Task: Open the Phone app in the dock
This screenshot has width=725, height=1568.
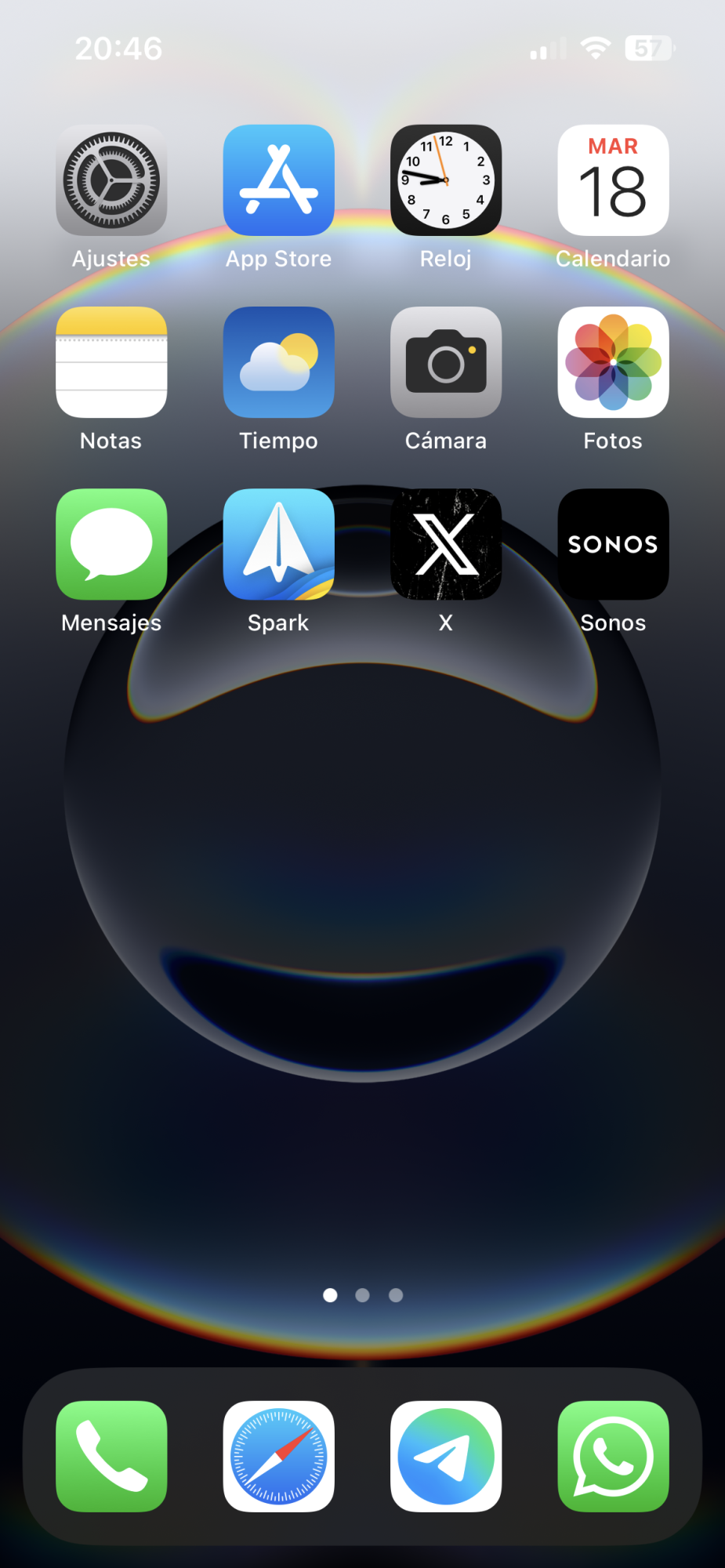Action: [111, 1456]
